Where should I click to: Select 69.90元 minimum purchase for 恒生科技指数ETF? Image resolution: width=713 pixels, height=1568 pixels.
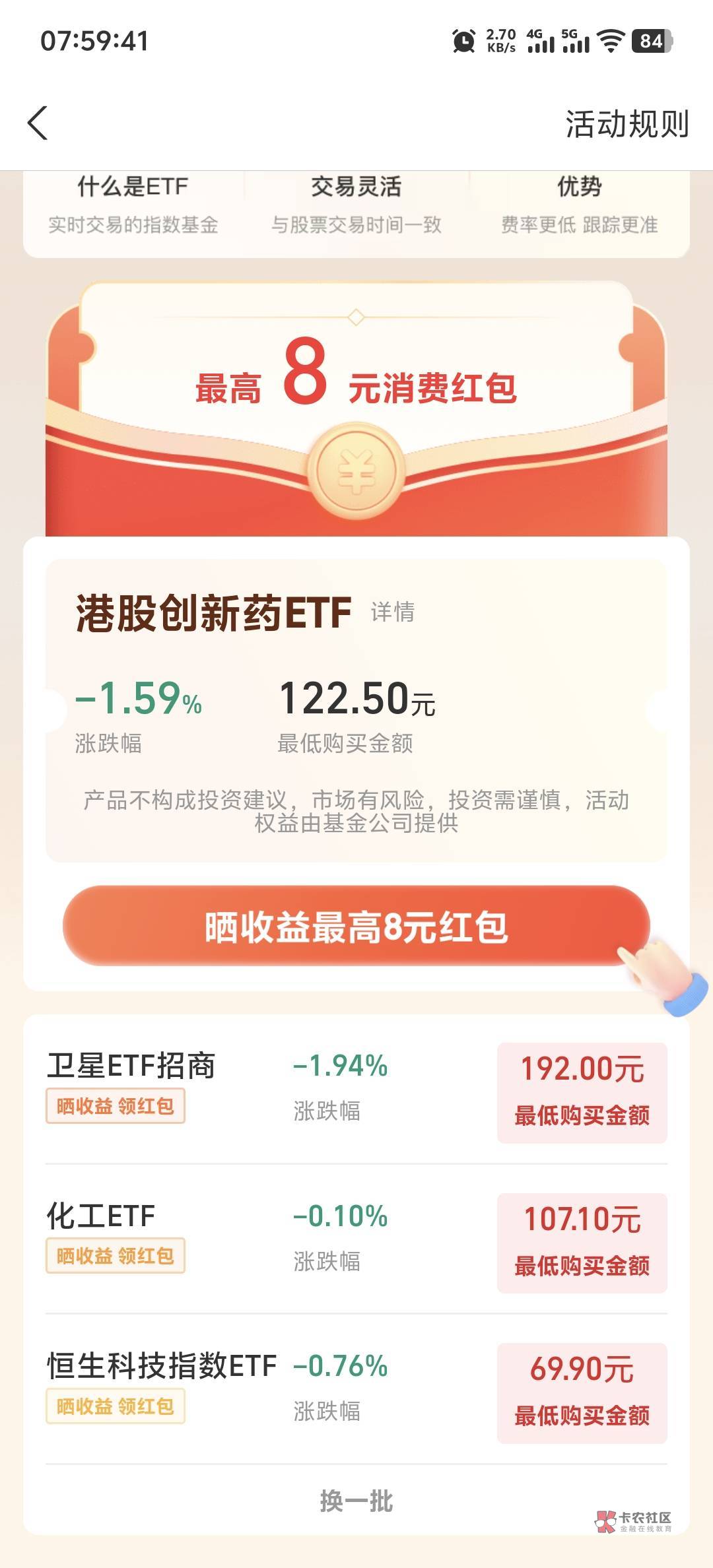[x=582, y=1393]
